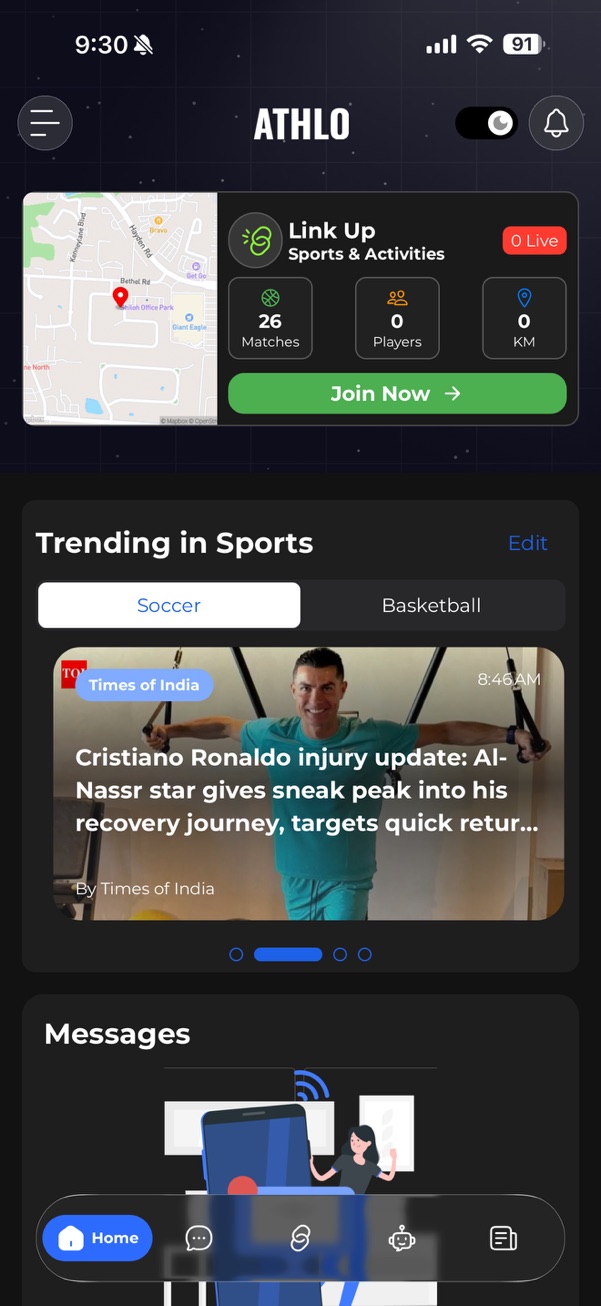Viewport: 601px width, 1306px height.
Task: Open the AI bot assistant tab
Action: [x=402, y=1238]
